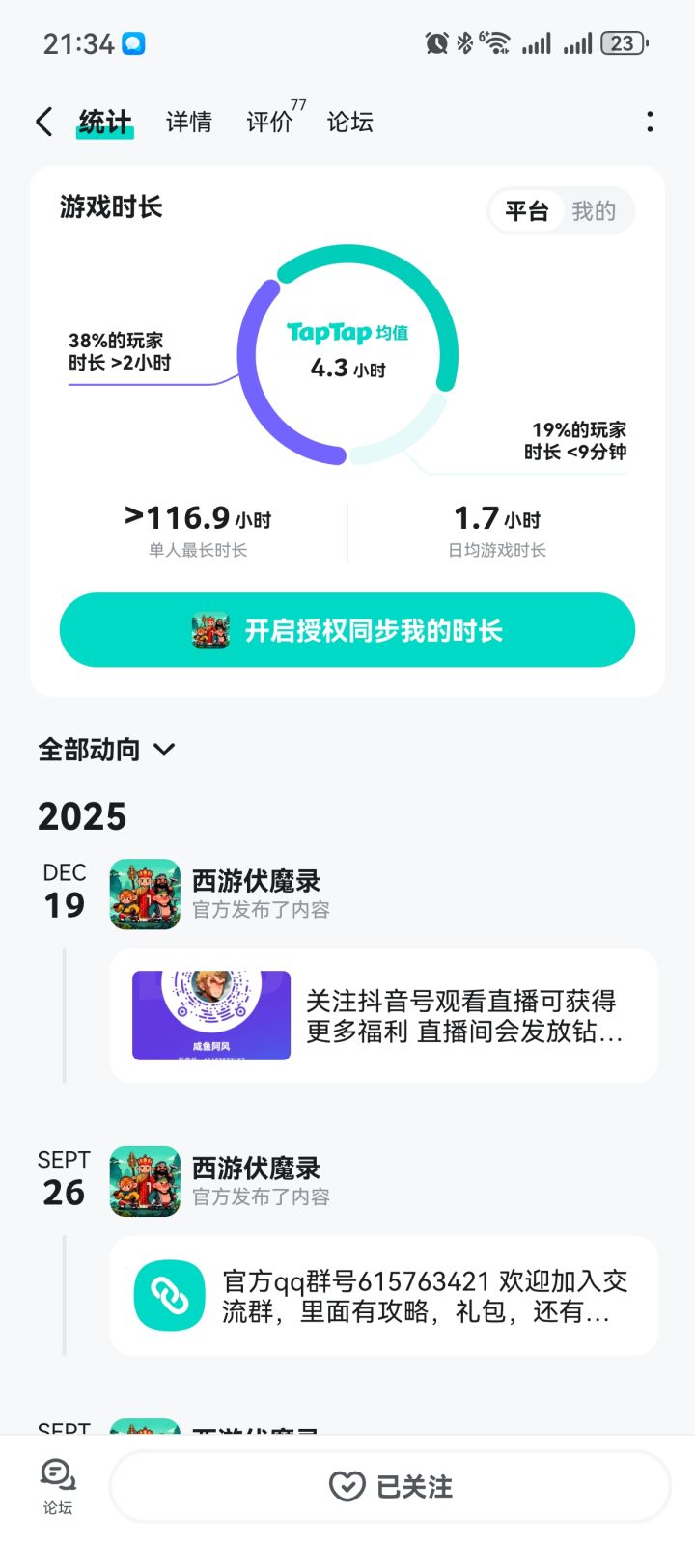
Task: Tap the 西游伏魔录 game icon for DEC 19
Action: click(144, 895)
